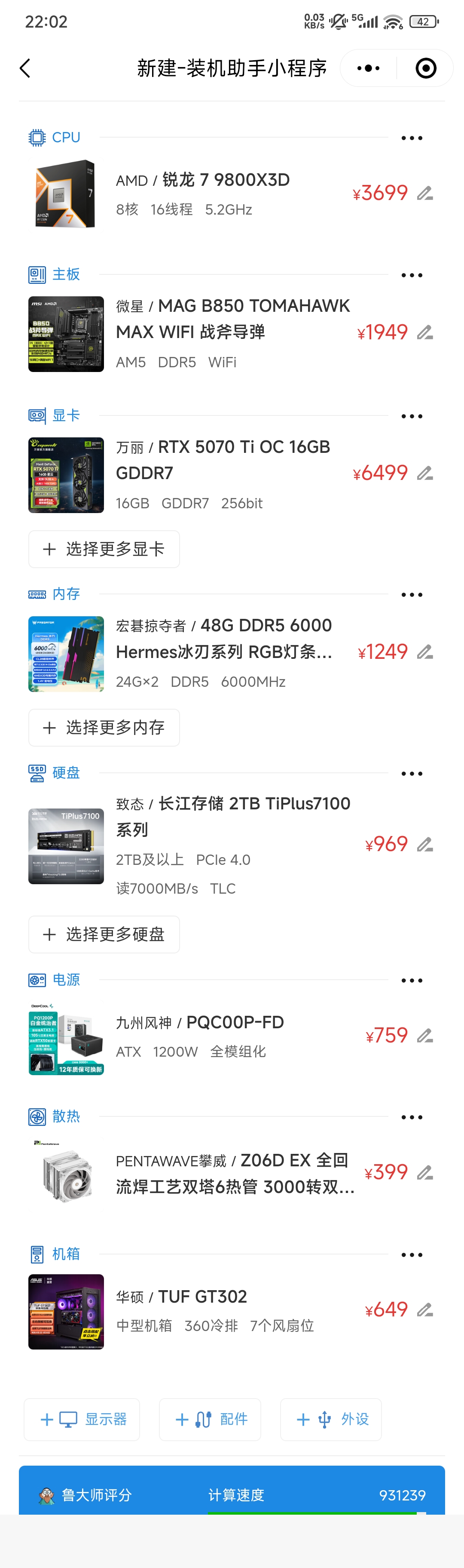Open the 主板 section's more options

click(412, 275)
